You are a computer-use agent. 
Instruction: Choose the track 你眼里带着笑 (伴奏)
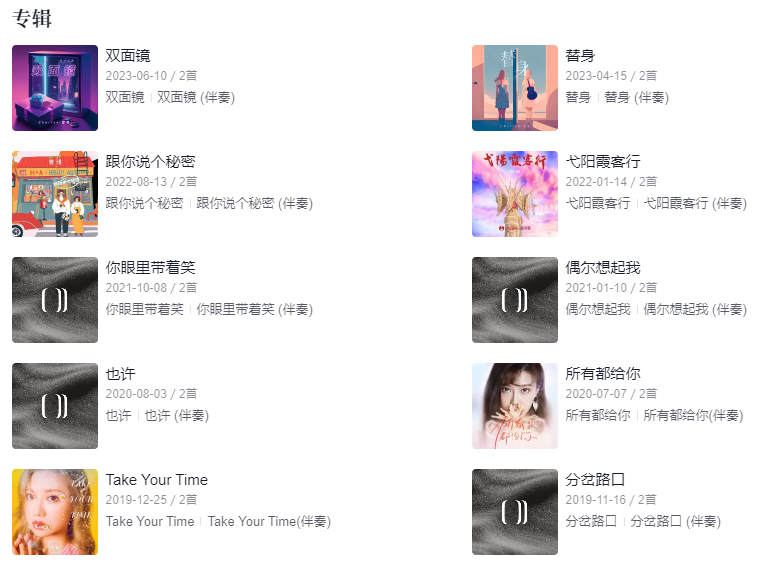pyautogui.click(x=254, y=309)
